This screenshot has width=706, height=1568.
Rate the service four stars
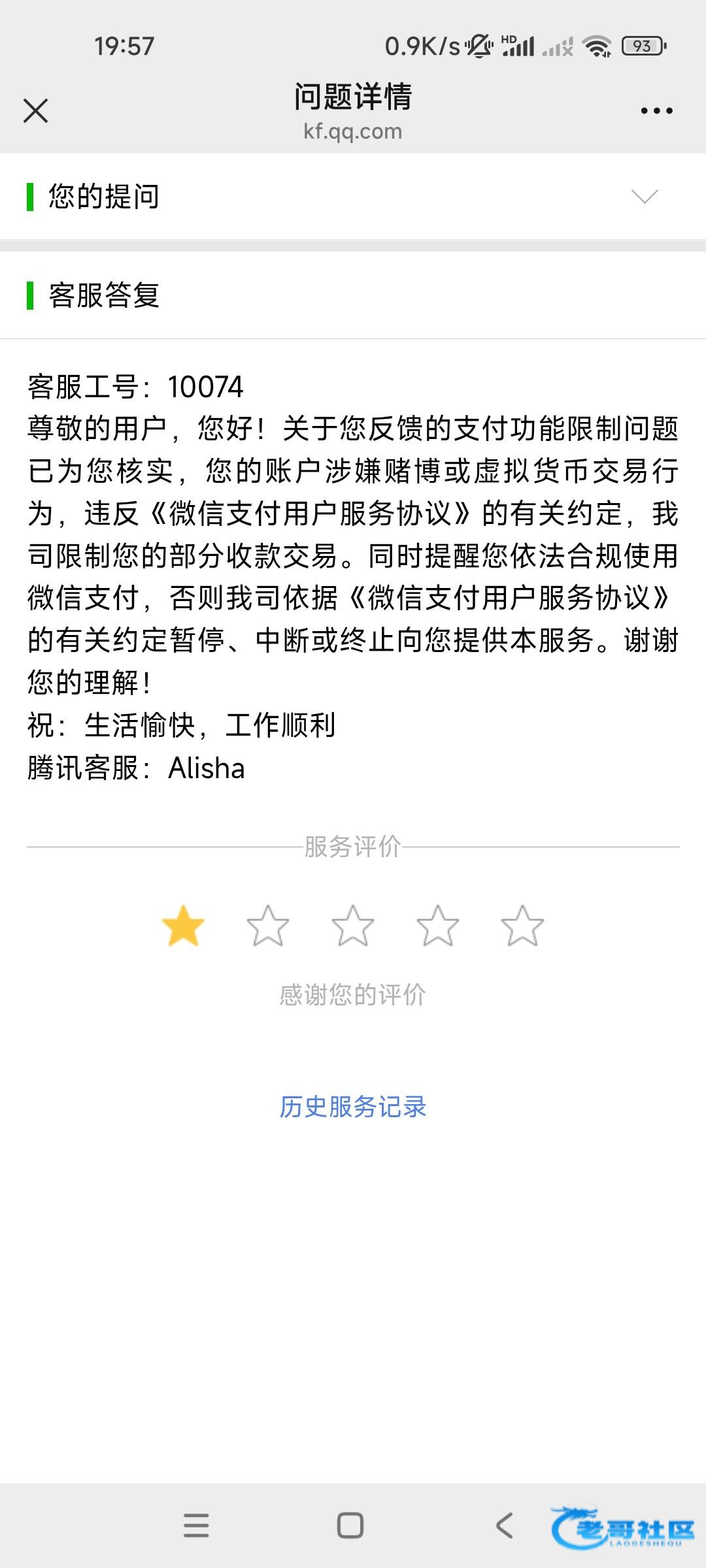point(437,926)
